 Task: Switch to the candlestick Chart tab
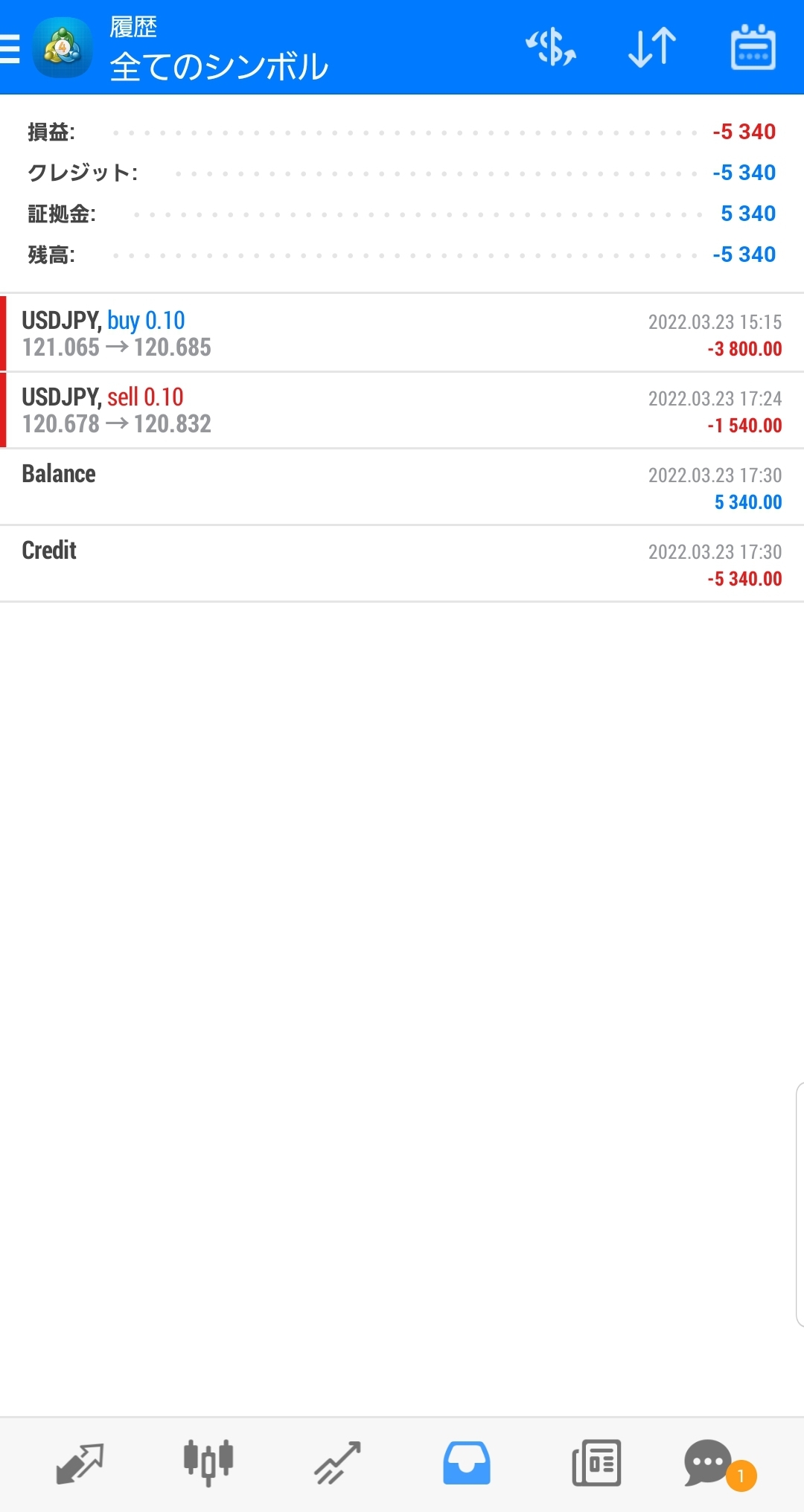(x=208, y=1463)
